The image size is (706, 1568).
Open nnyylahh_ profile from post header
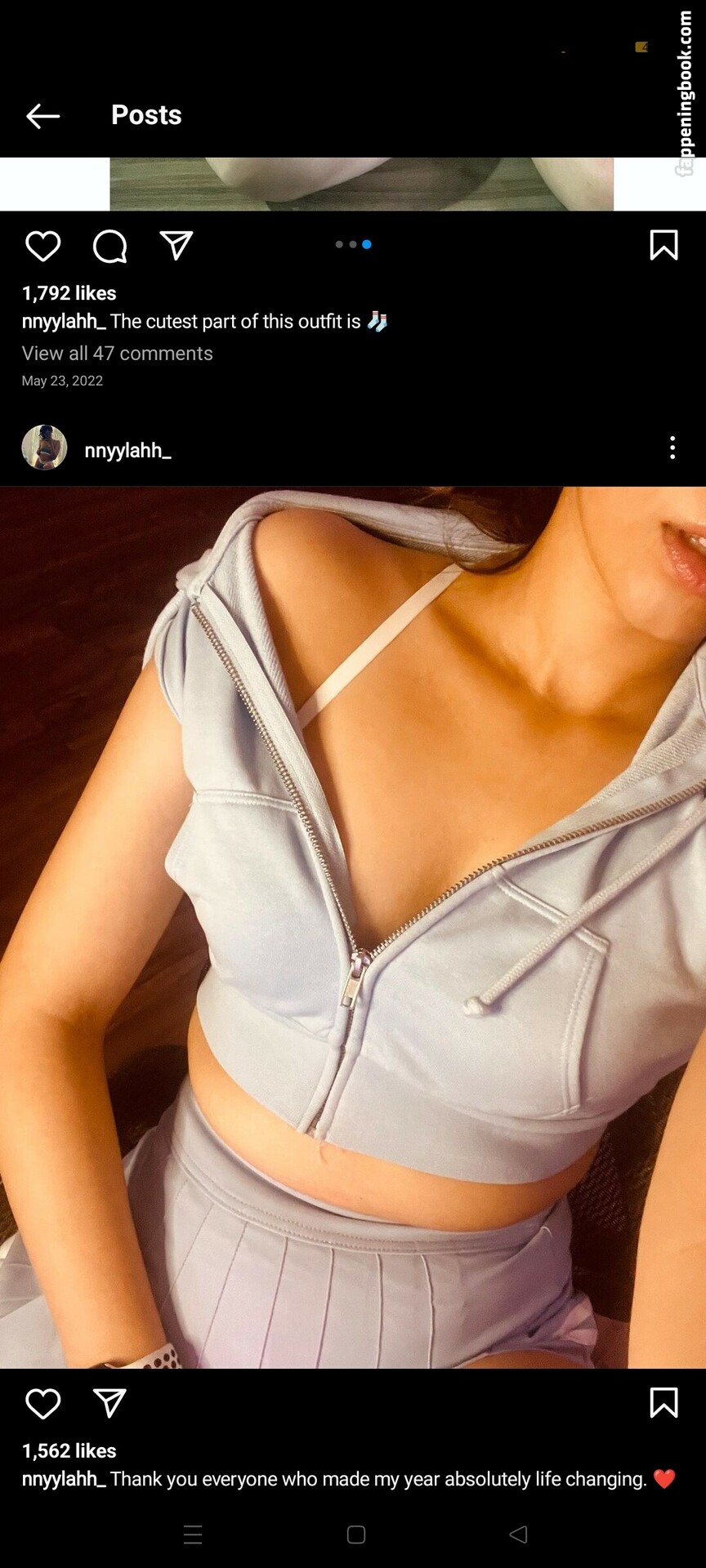[127, 450]
